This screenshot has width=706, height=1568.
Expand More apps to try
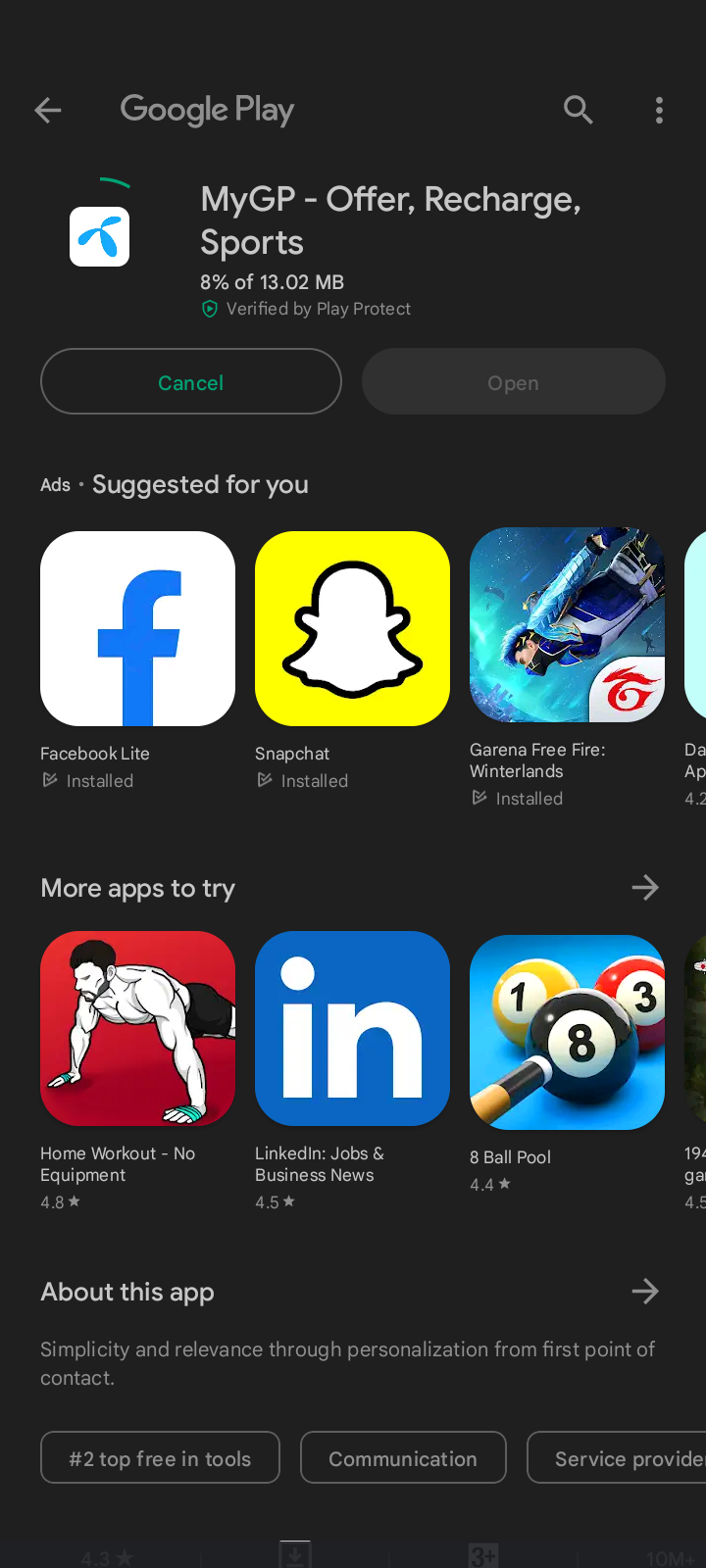click(x=644, y=888)
